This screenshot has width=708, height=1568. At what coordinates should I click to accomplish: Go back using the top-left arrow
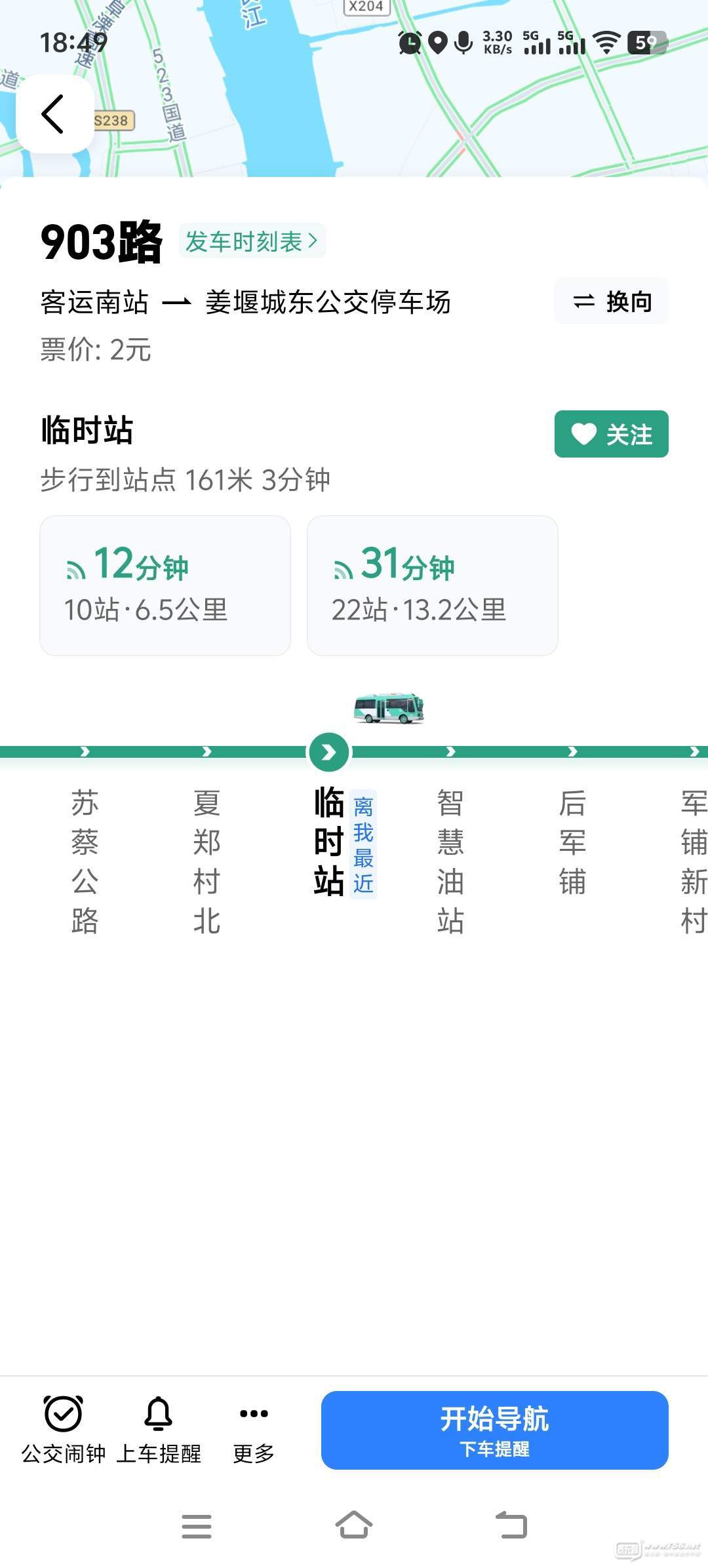tap(54, 114)
